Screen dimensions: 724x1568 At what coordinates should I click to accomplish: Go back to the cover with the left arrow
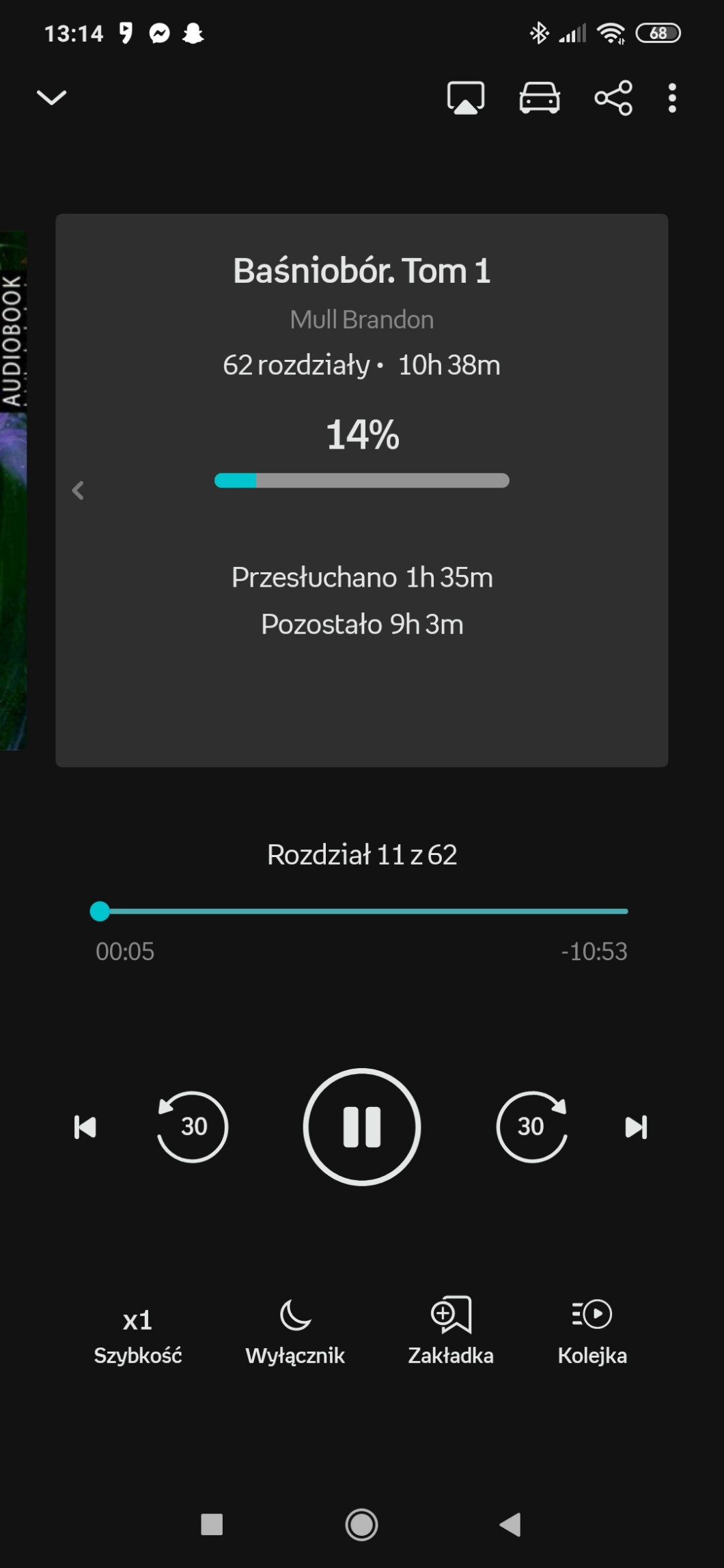click(78, 490)
